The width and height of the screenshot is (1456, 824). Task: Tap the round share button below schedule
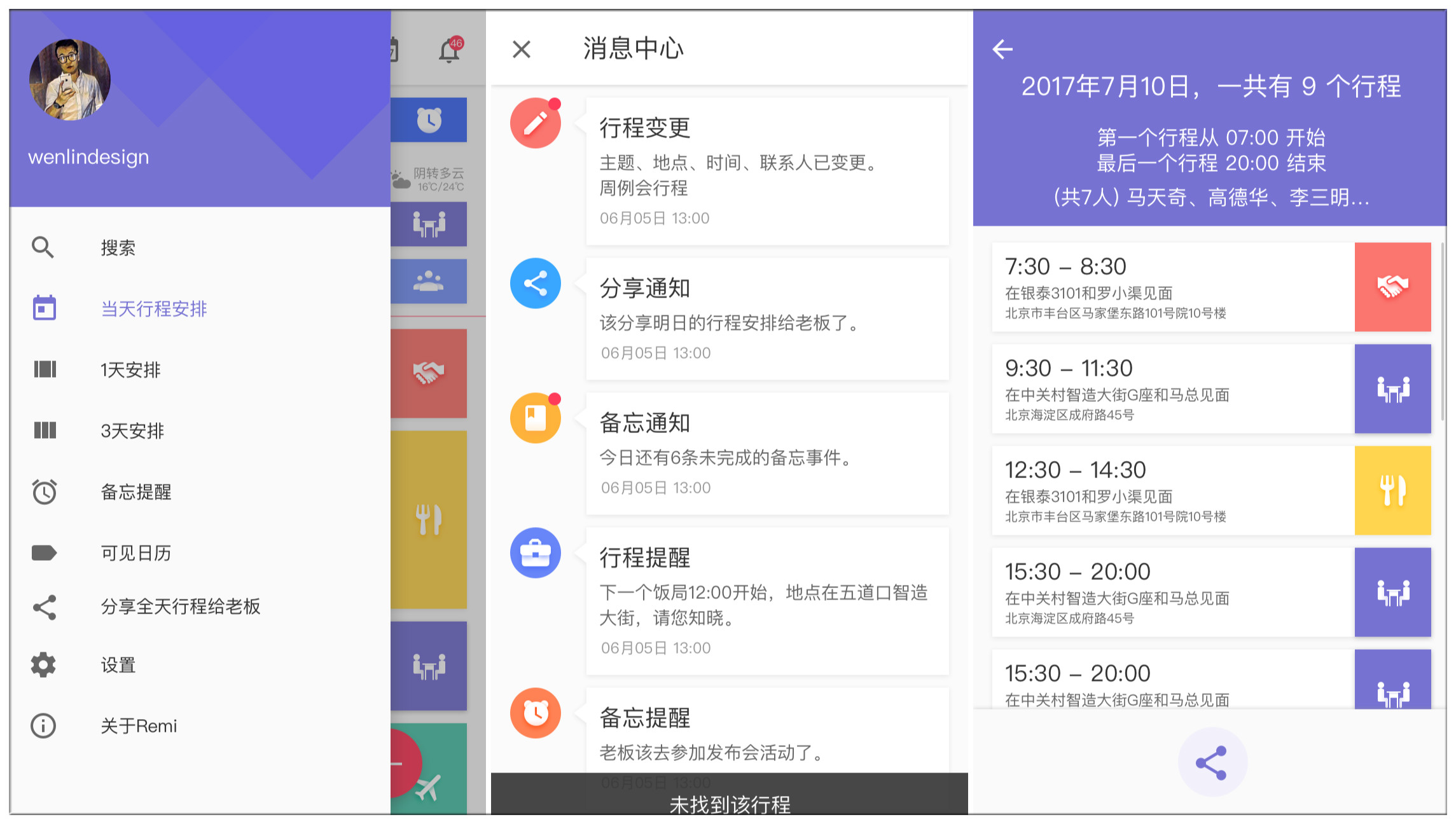click(x=1212, y=762)
